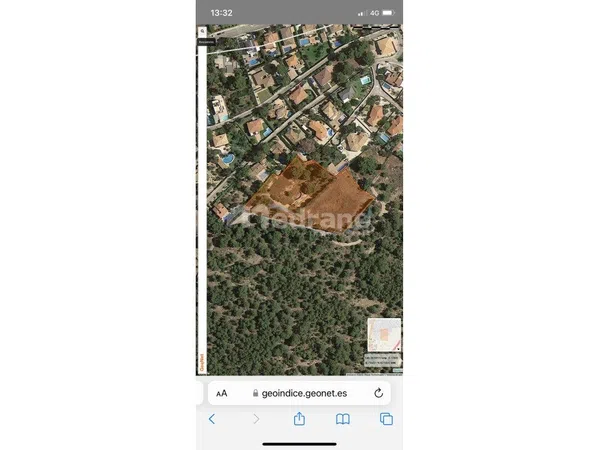
Task: Reload the current page
Action: (379, 393)
